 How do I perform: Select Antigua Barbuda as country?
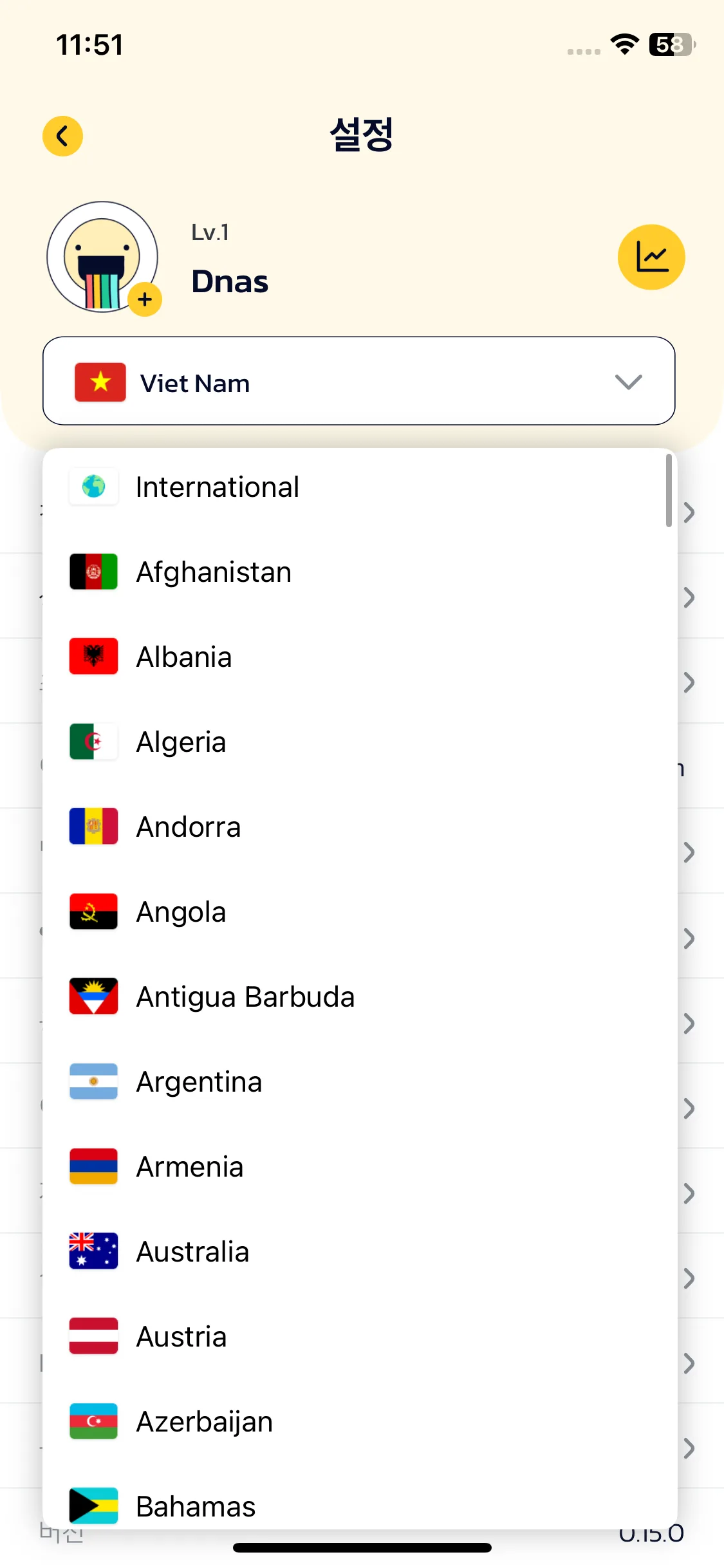point(245,997)
